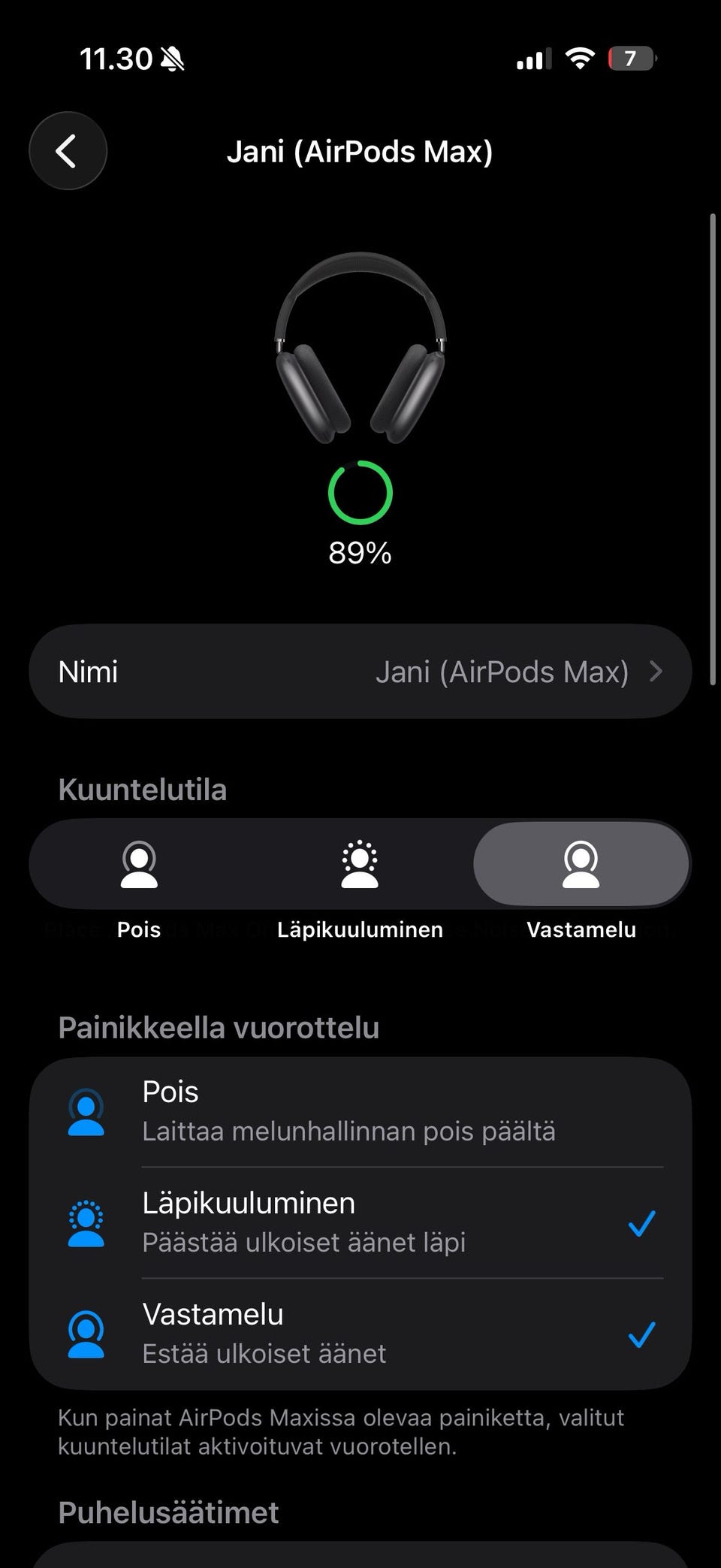Screen dimensions: 721x1568
Task: Tap the back chevron at top left
Action: (x=68, y=150)
